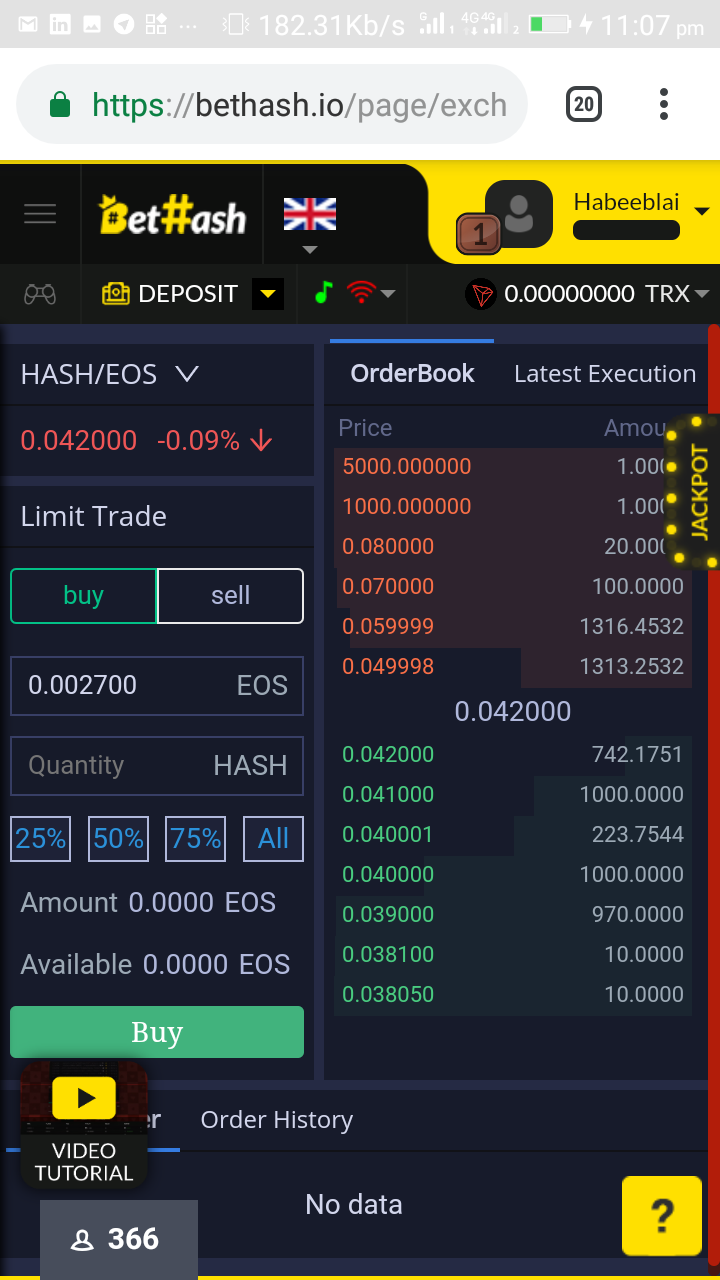The height and width of the screenshot is (1280, 720).
Task: Expand the TRX balance currency dropdown
Action: tap(701, 294)
